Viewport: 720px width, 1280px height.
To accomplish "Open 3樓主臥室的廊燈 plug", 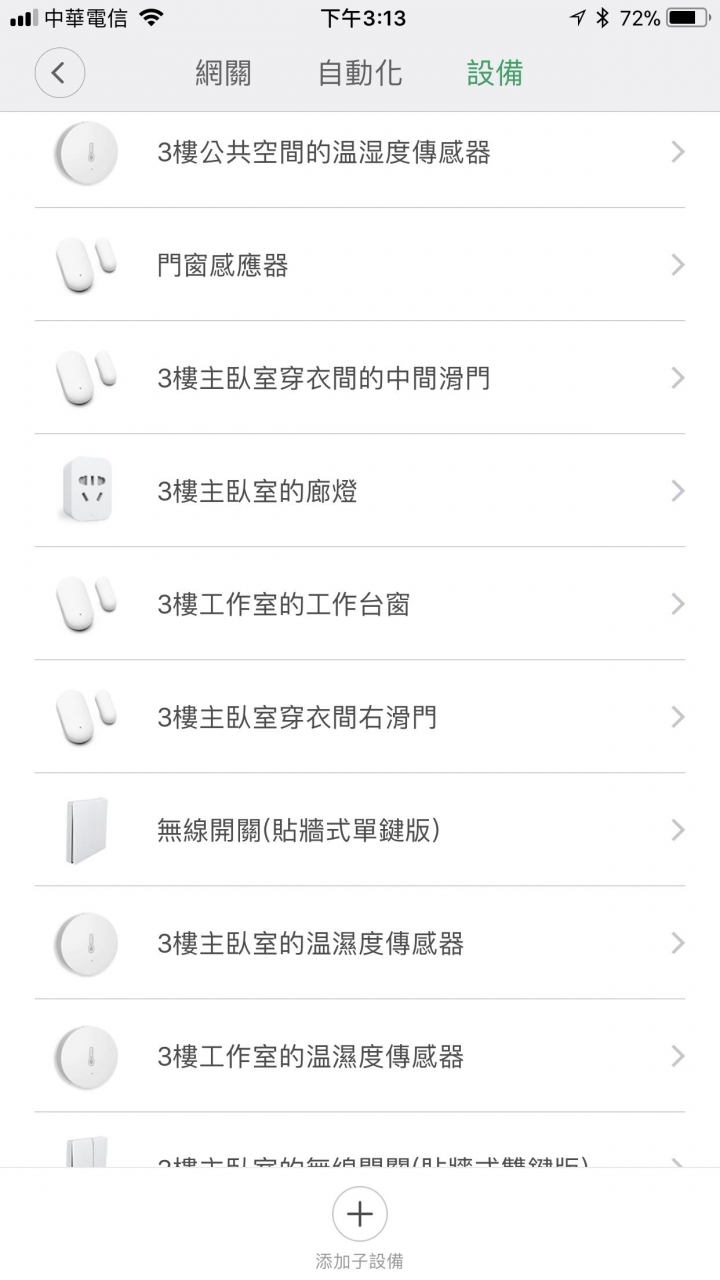I will [360, 491].
